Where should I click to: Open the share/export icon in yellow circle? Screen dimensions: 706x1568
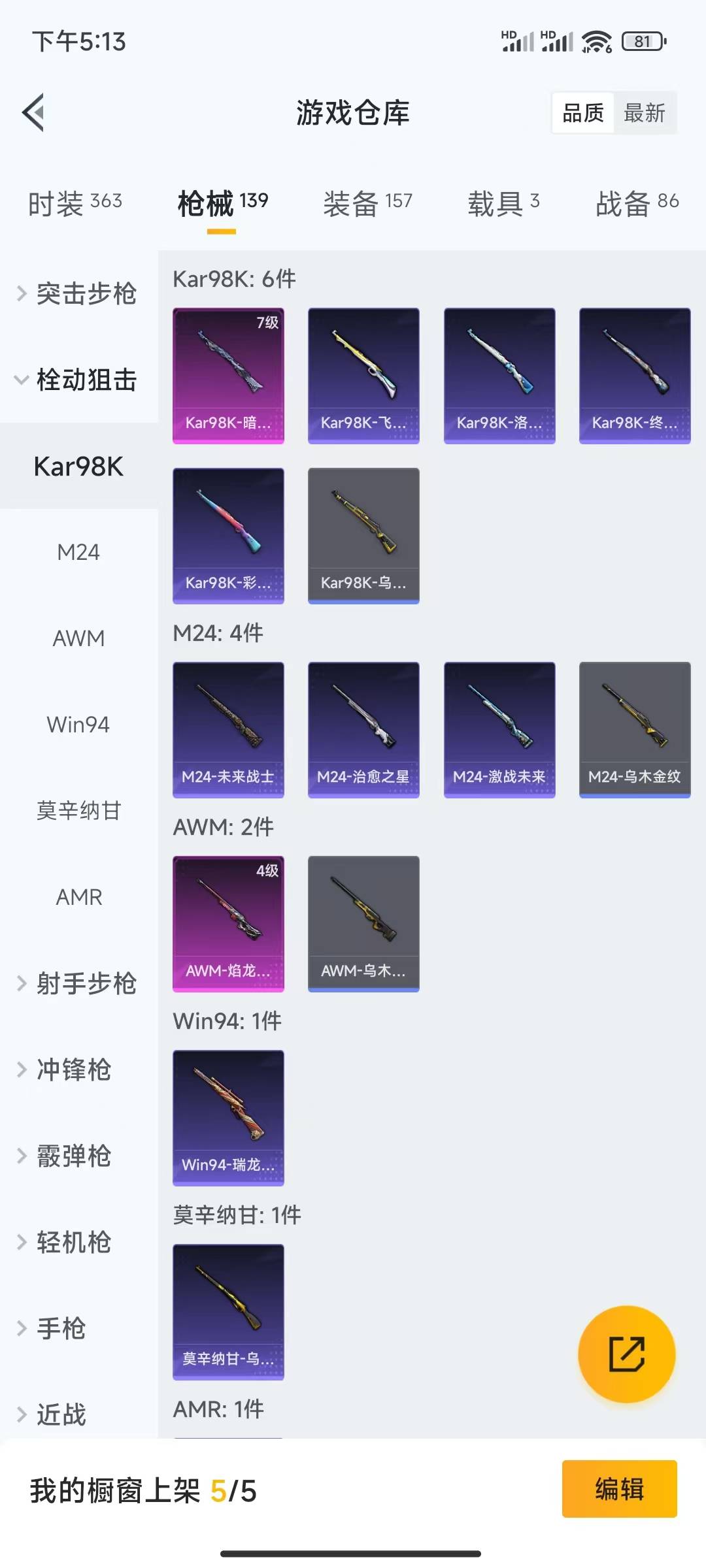click(x=625, y=1354)
